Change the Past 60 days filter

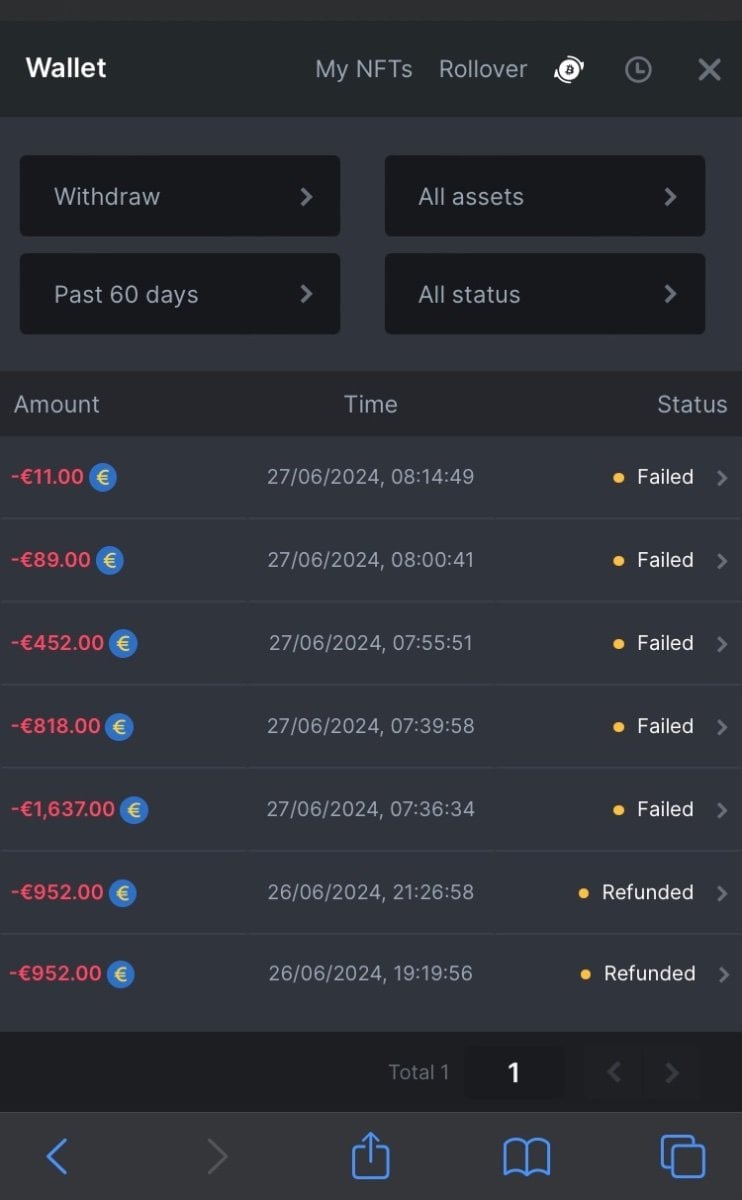pos(180,294)
